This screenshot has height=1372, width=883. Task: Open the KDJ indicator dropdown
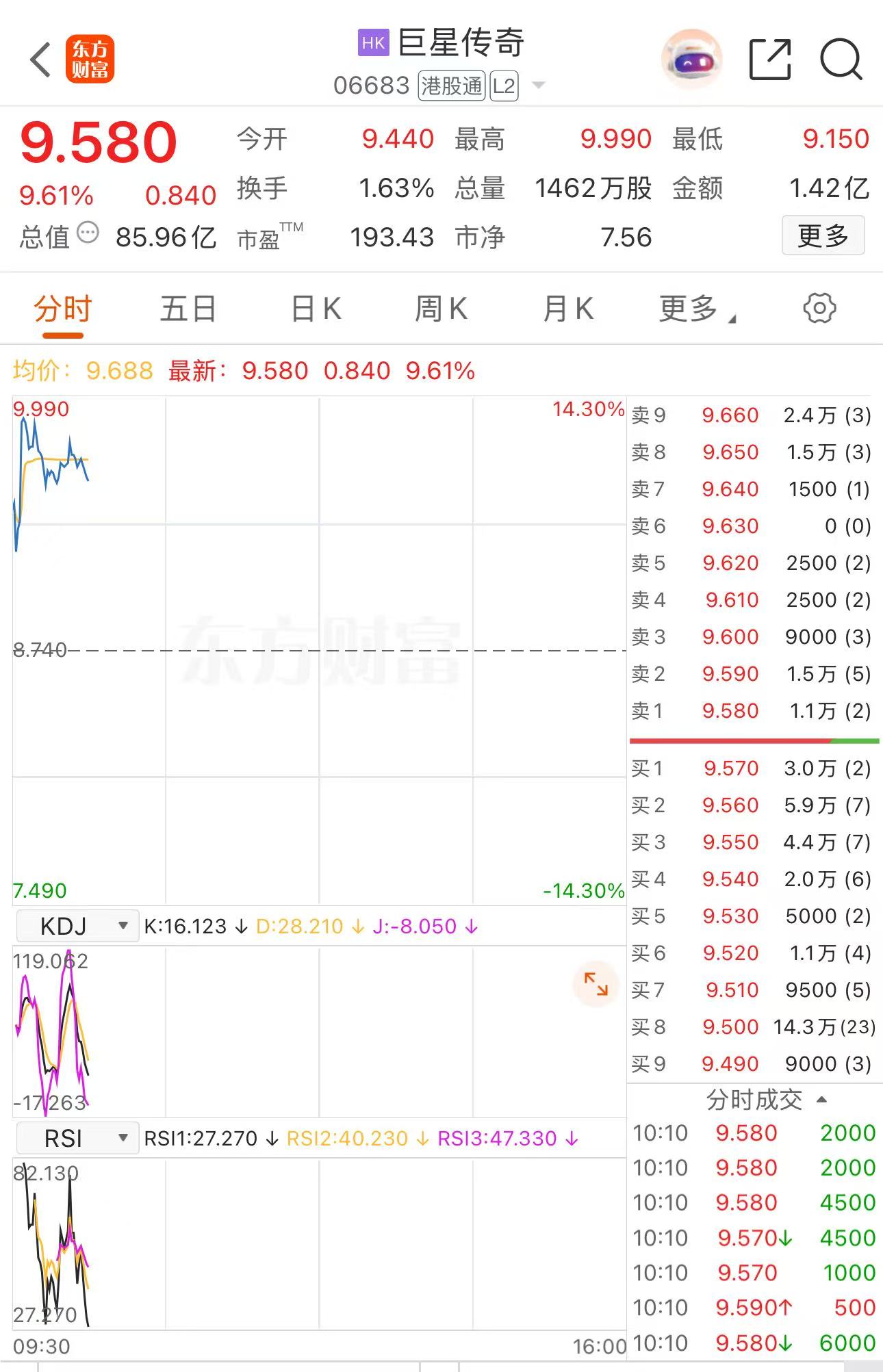77,927
